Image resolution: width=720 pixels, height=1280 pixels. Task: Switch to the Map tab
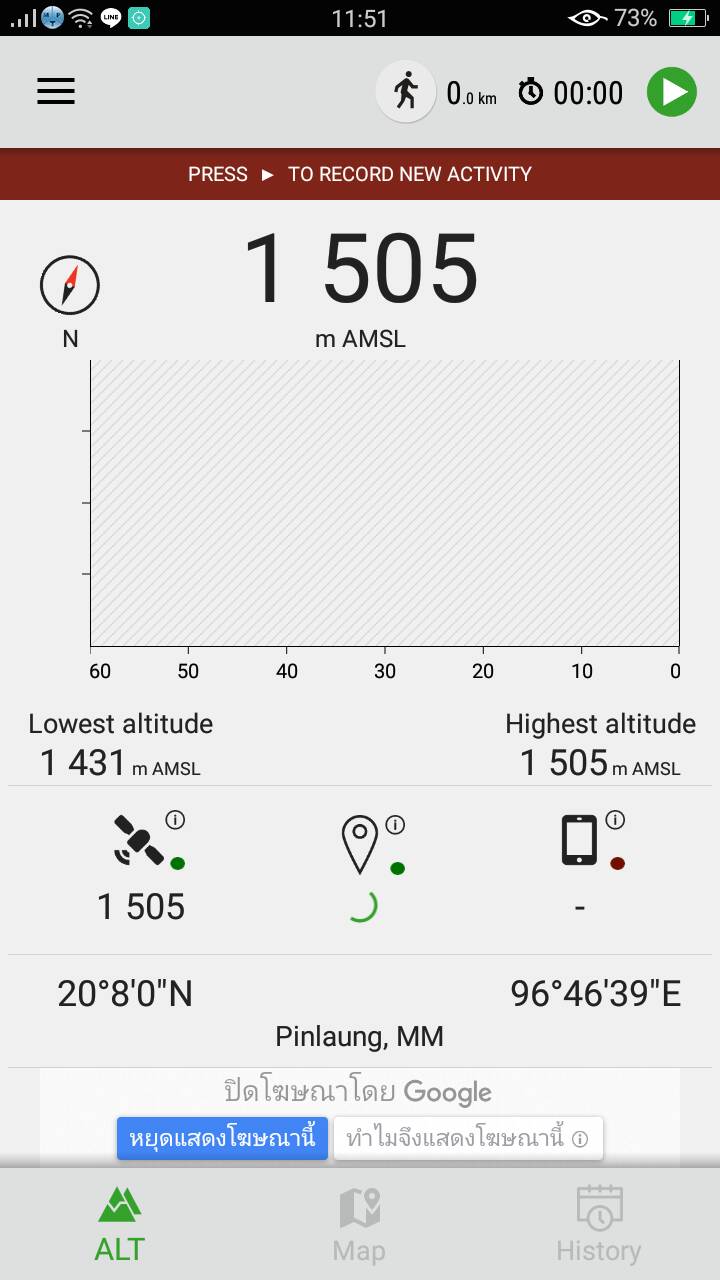pyautogui.click(x=359, y=1224)
